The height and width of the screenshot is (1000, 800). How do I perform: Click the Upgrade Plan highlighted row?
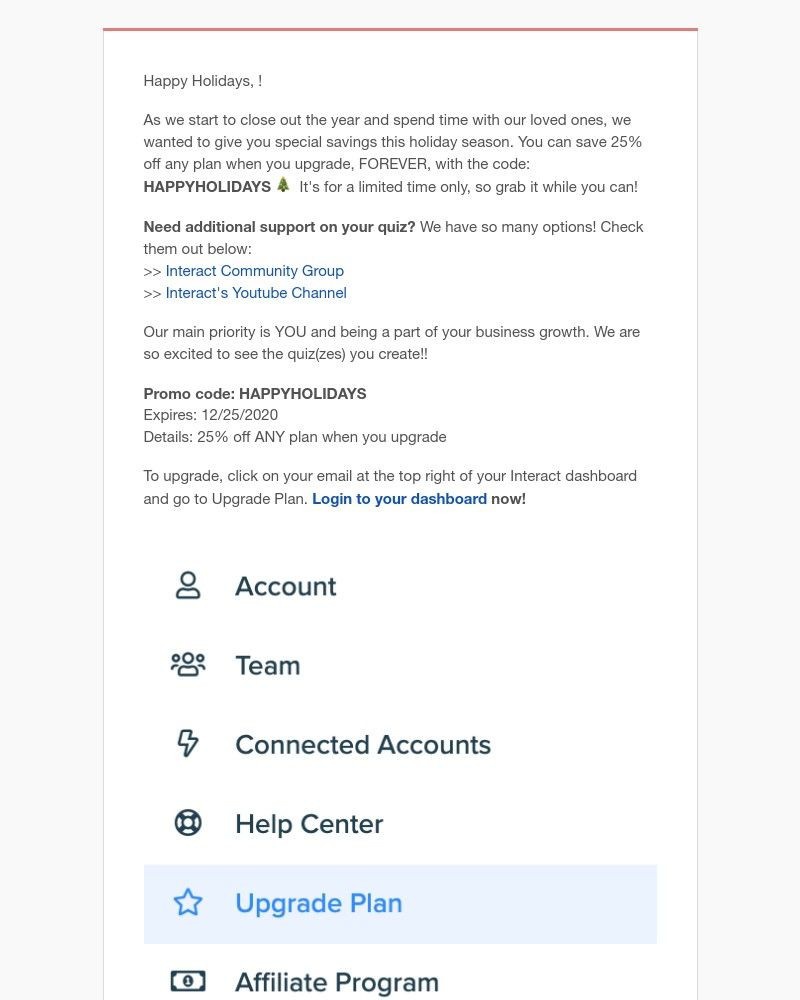pyautogui.click(x=400, y=903)
